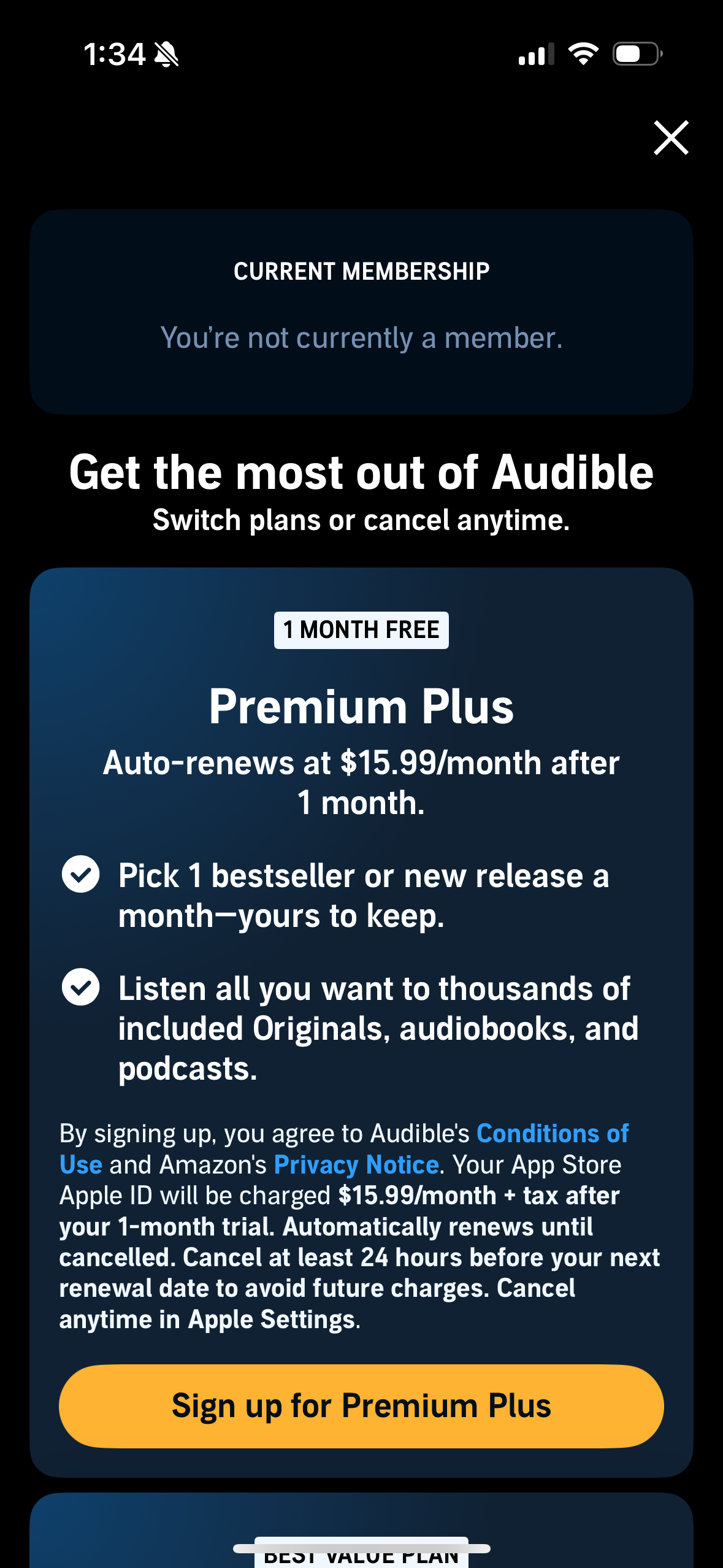Tap the notifications-muted bell icon

164,55
